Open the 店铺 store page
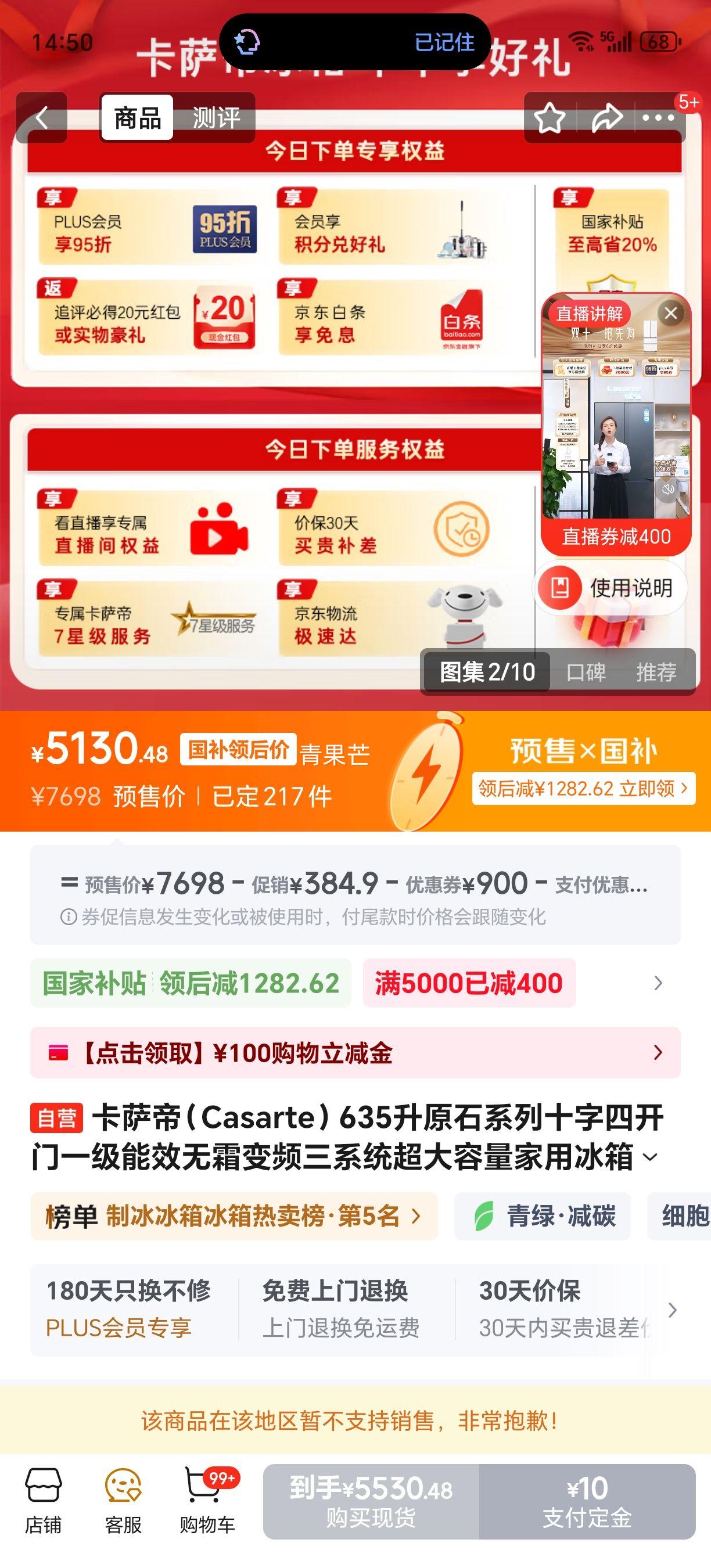The height and width of the screenshot is (1568, 711). [43, 1501]
